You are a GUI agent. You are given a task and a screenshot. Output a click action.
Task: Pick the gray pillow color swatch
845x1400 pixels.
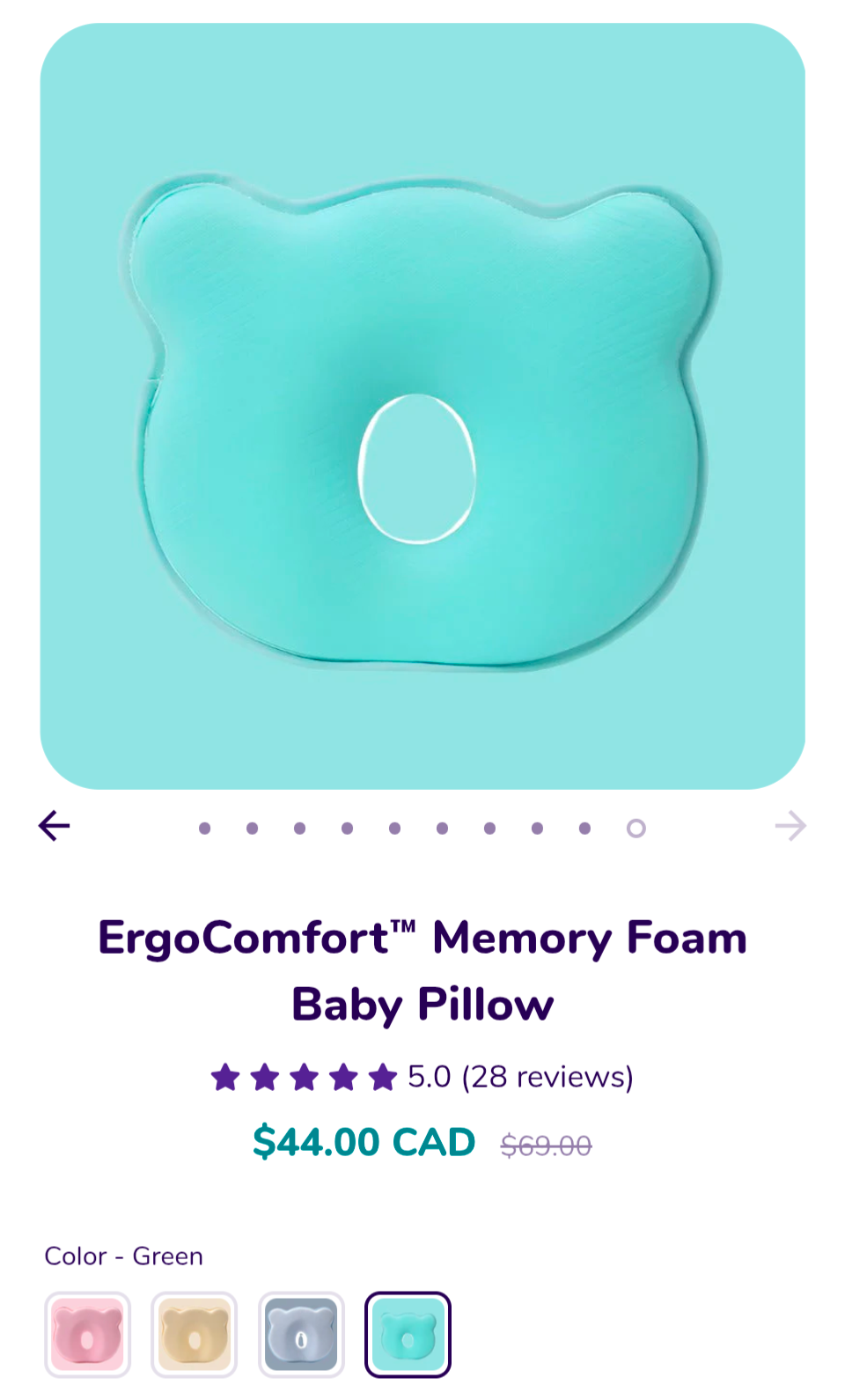click(x=301, y=1335)
